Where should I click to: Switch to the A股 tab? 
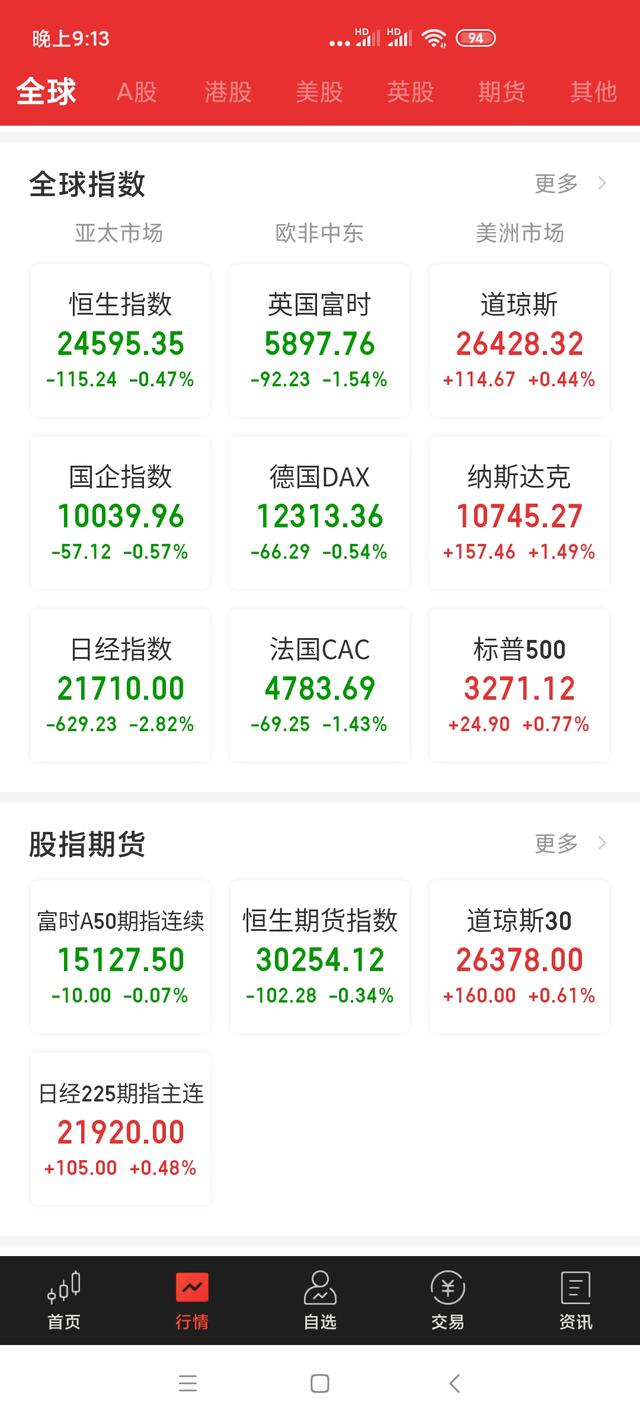(137, 92)
